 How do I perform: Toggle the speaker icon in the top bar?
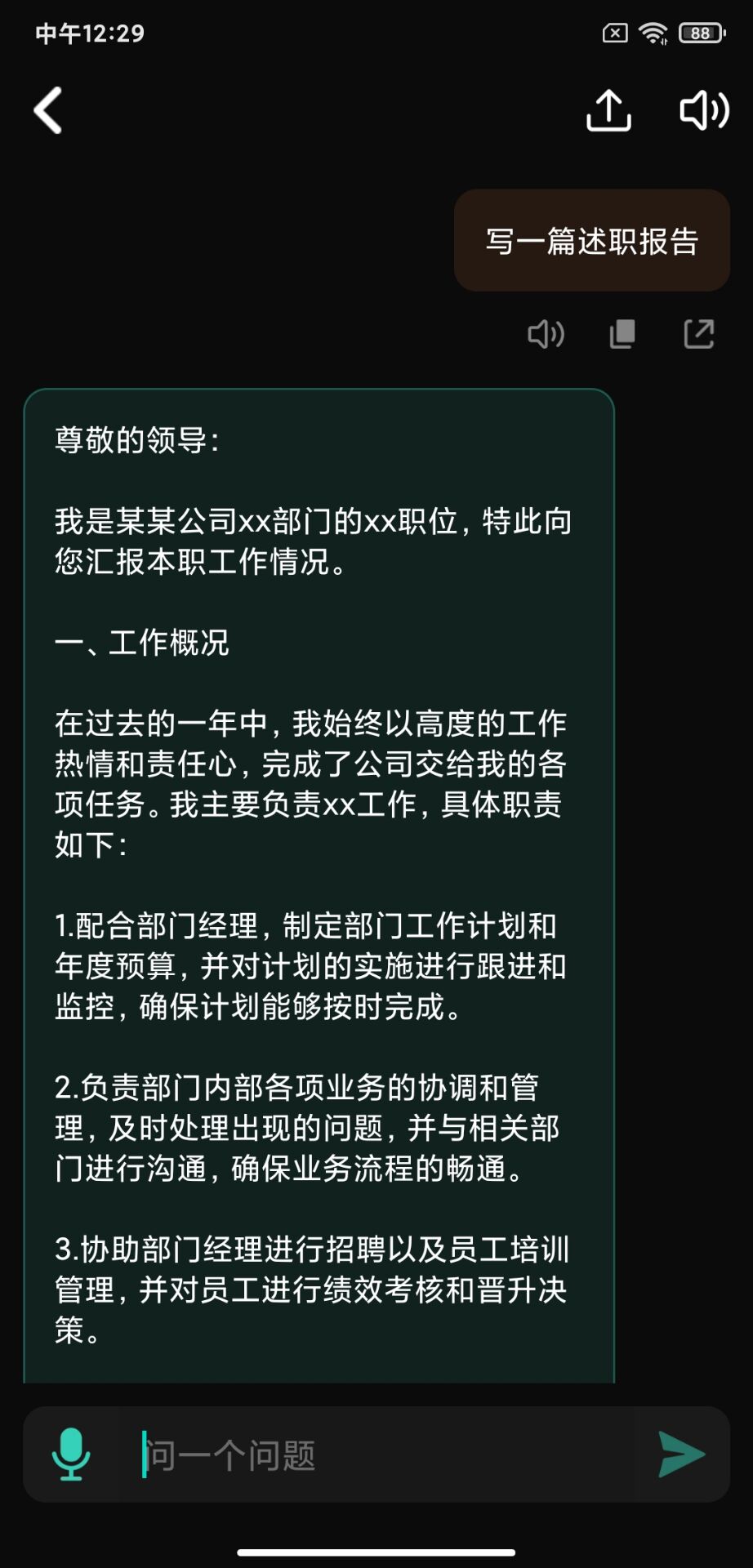coord(704,110)
